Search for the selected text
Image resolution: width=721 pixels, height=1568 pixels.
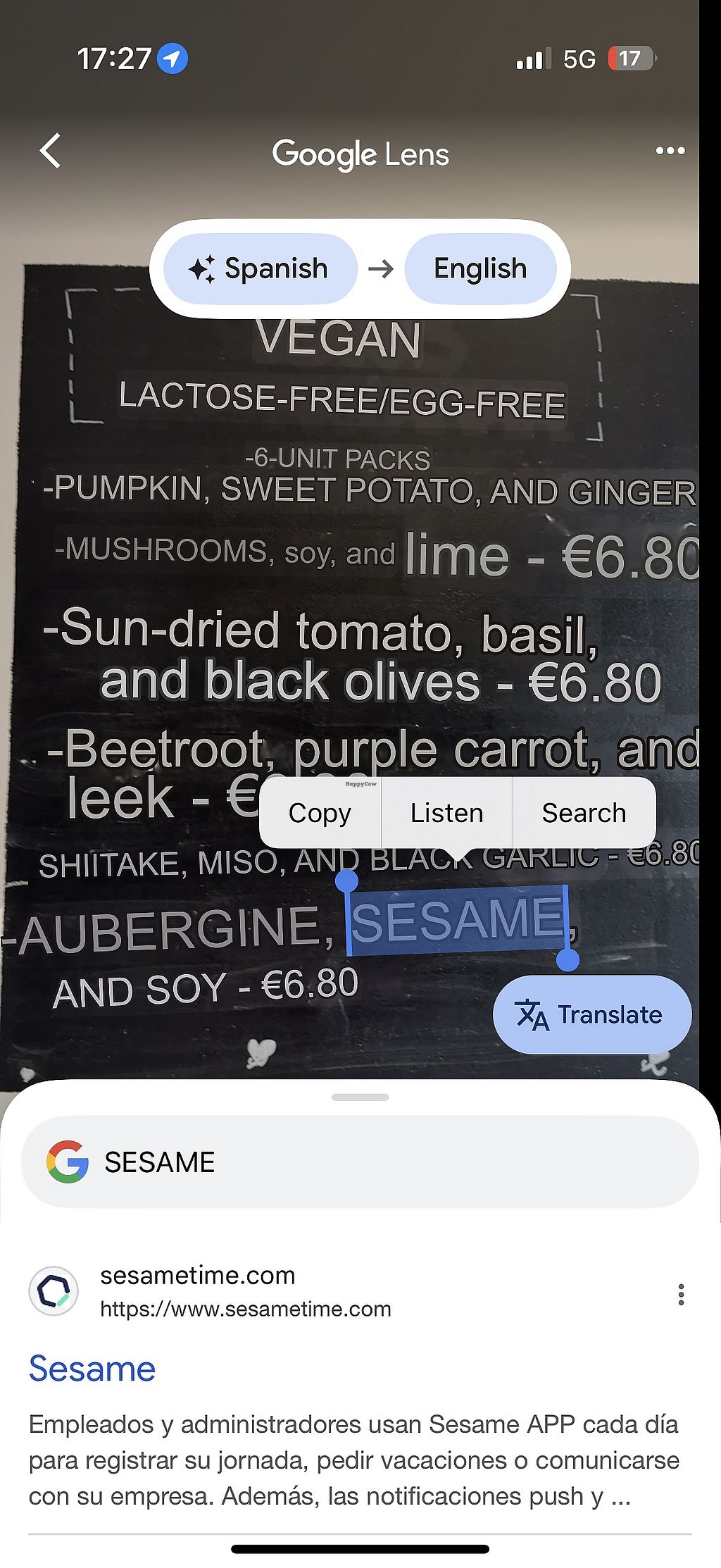584,813
